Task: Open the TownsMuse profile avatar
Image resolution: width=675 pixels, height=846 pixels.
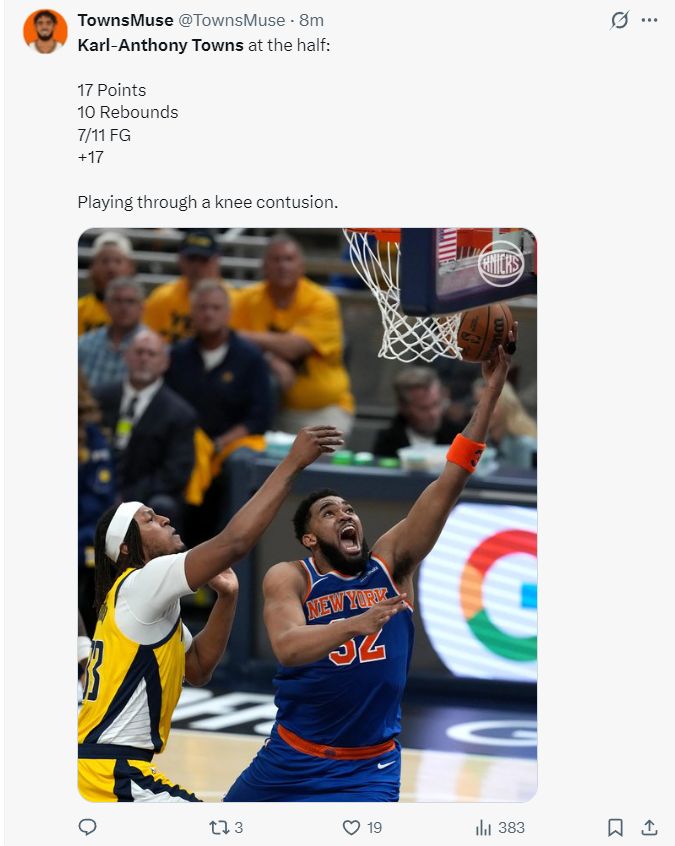Action: pos(44,31)
